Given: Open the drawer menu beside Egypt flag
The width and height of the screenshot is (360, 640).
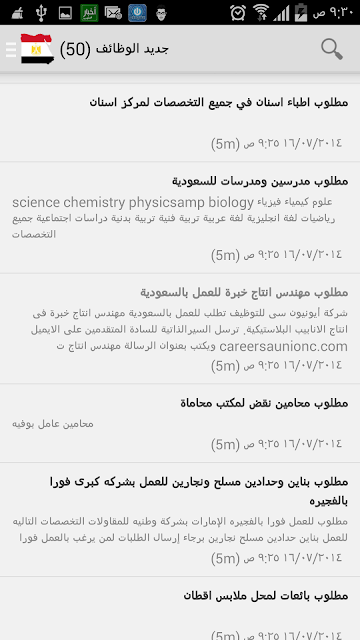Looking at the screenshot, I should click(x=11, y=49).
